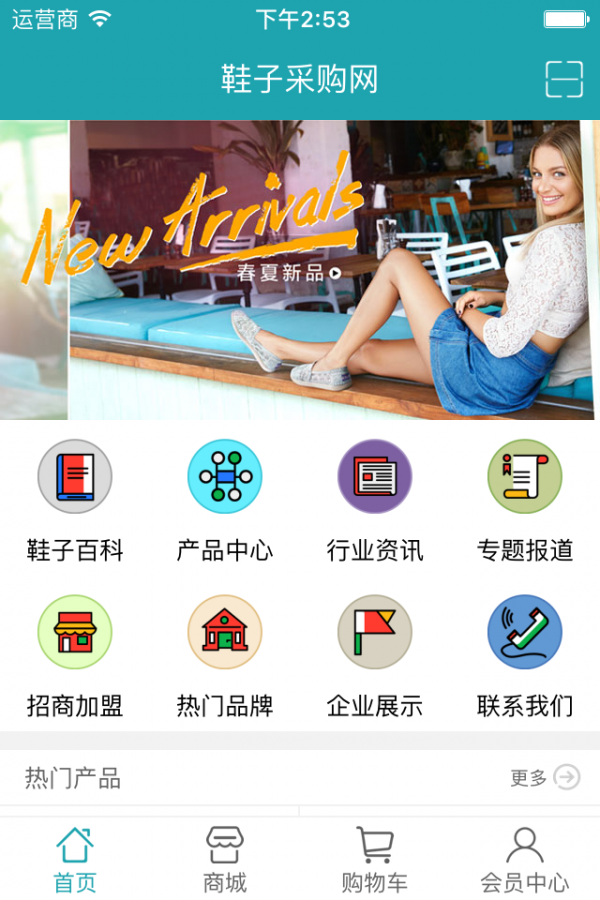Tap 更多 to see more hot products

(x=545, y=777)
